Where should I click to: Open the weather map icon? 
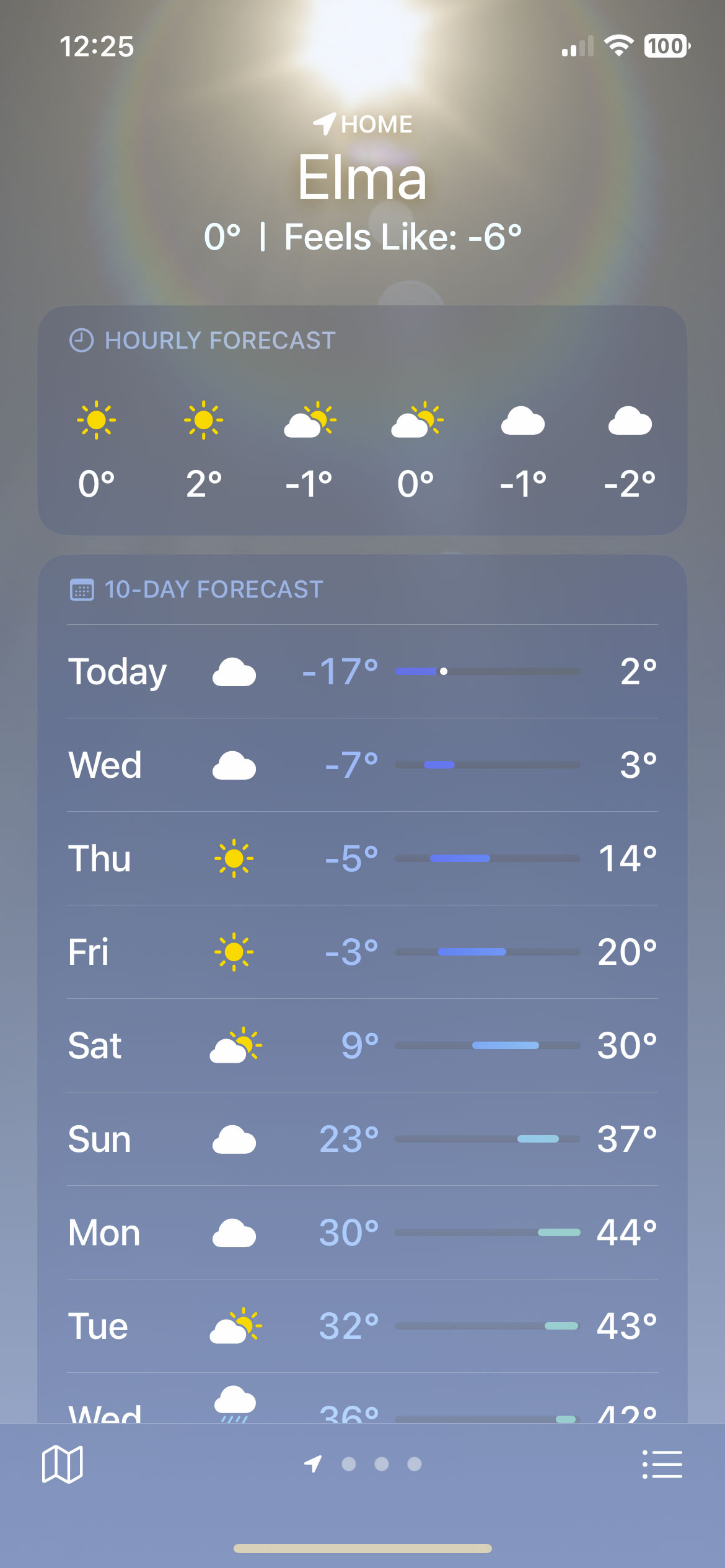[62, 1464]
